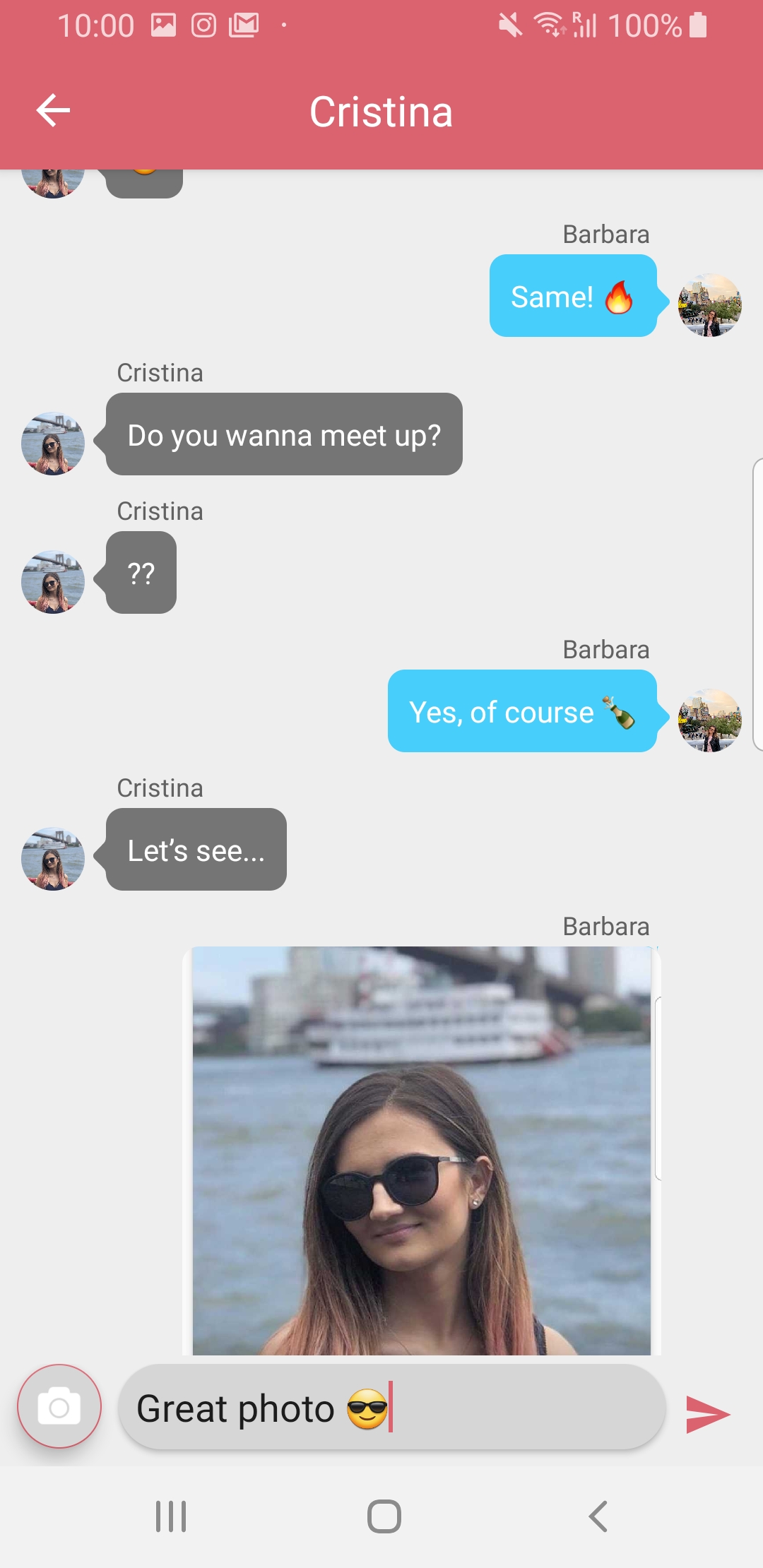Go back from Cristina's chat
The height and width of the screenshot is (1568, 763).
pos(53,110)
